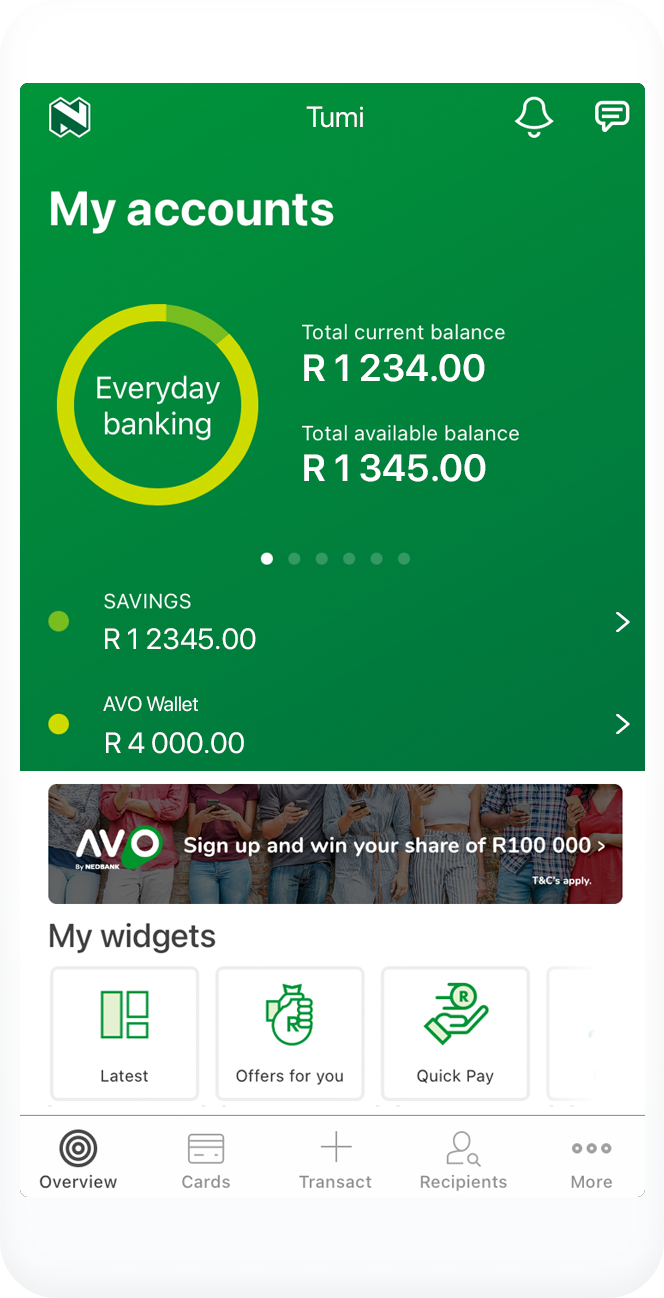This screenshot has height=1298, width=664.
Task: Switch to the Cards tab
Action: point(206,1160)
